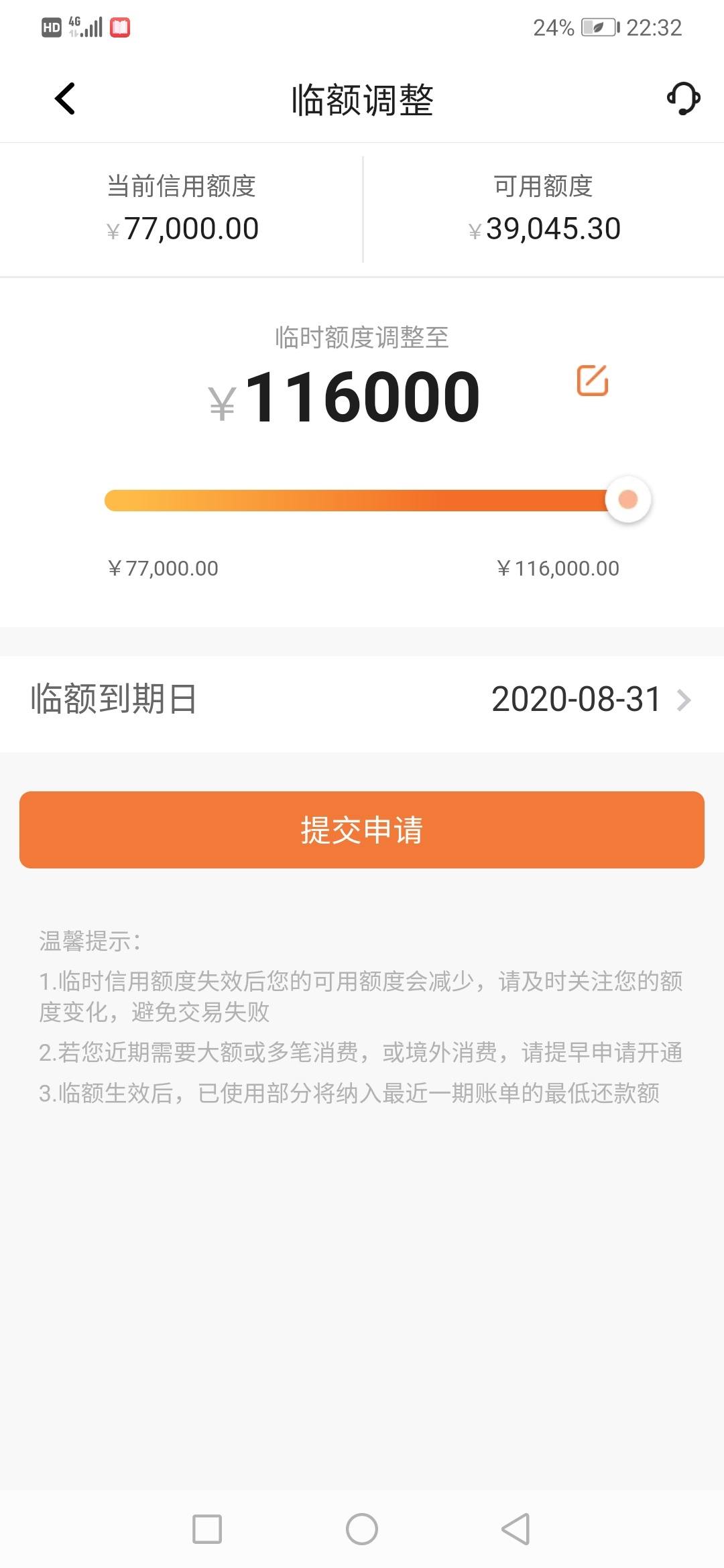Open the system recent apps view
Viewport: 724px width, 1568px height.
point(207,1529)
